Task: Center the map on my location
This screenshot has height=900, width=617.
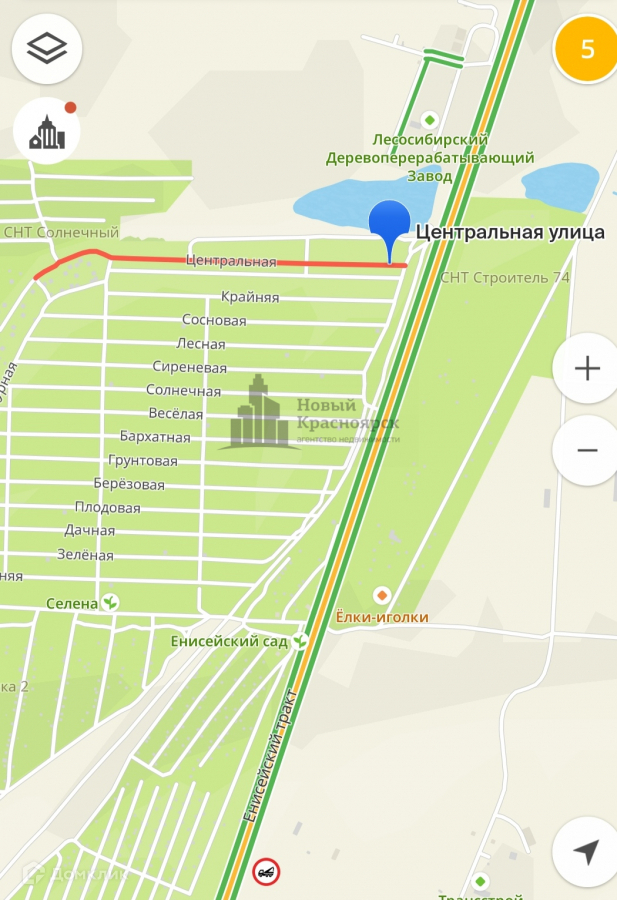Action: (586, 851)
